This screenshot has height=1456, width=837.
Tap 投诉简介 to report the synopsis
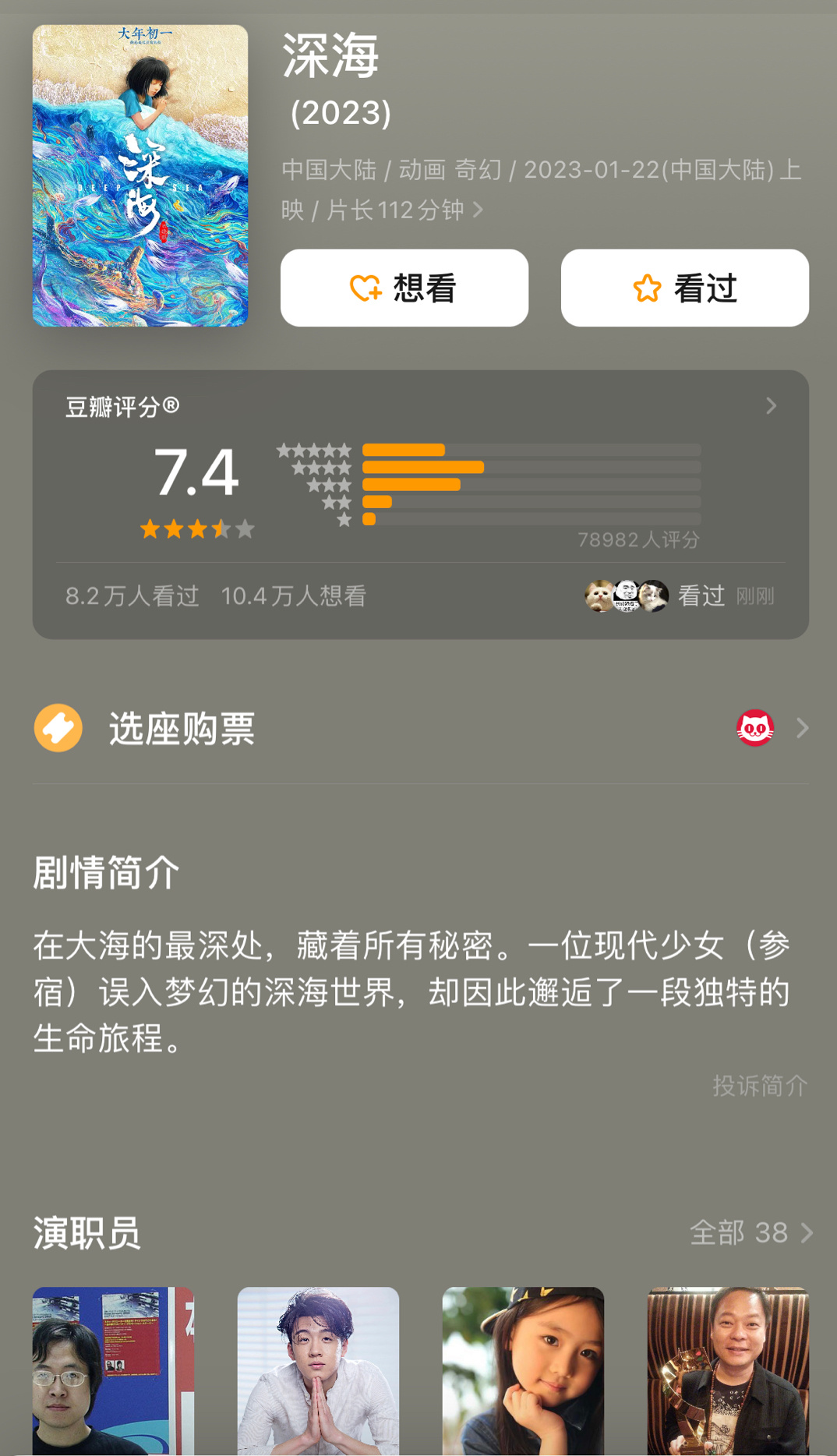click(759, 1085)
